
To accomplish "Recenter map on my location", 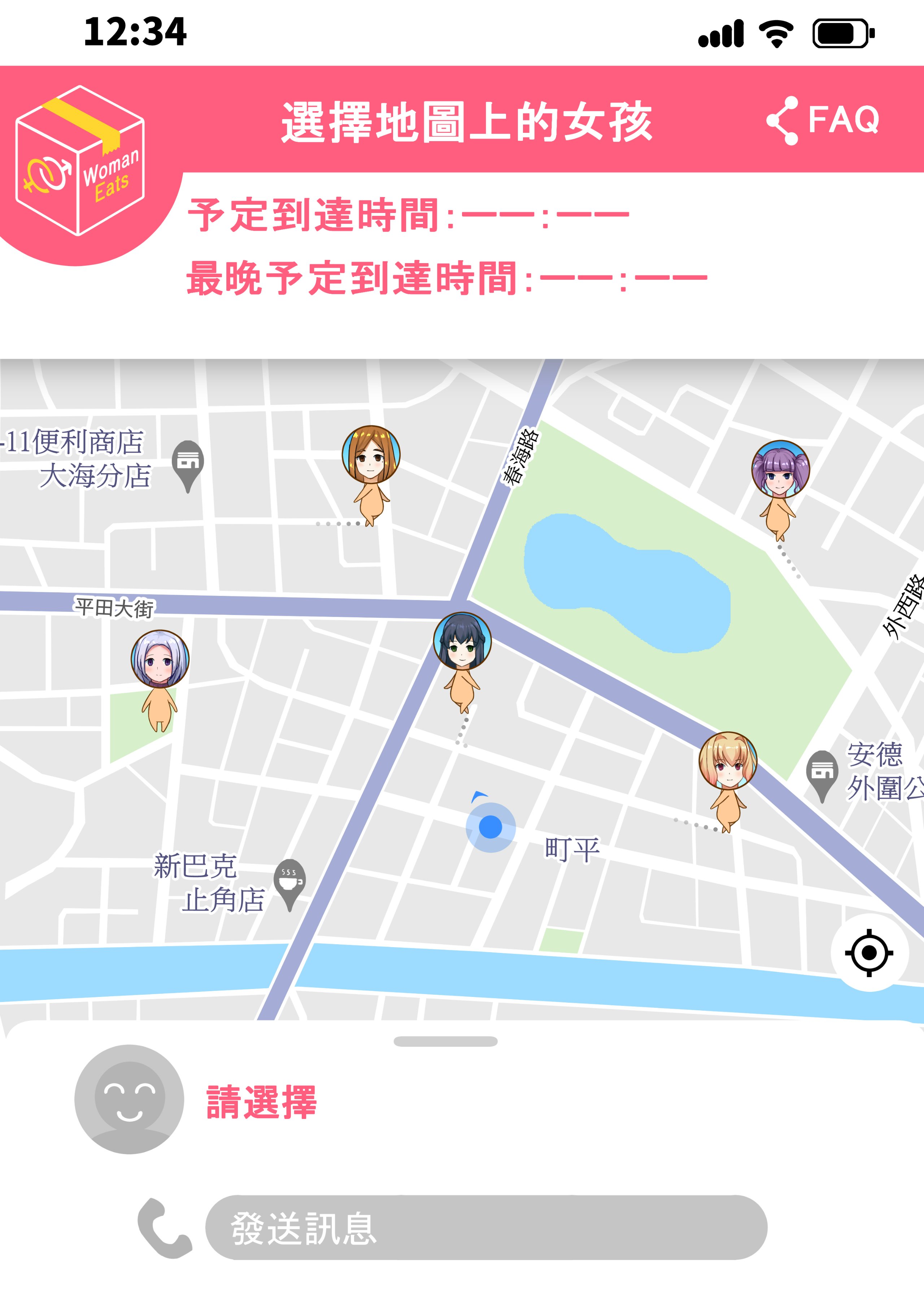I will [x=869, y=952].
